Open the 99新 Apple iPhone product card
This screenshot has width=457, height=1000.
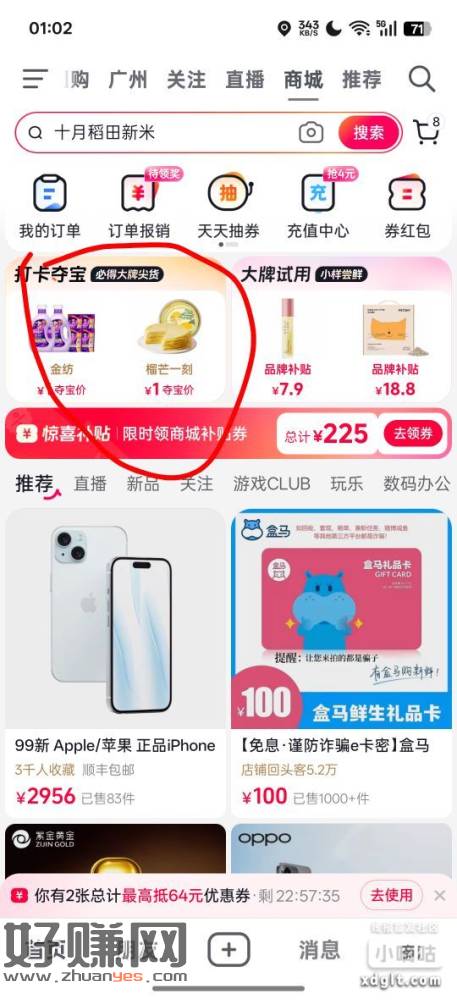115,663
